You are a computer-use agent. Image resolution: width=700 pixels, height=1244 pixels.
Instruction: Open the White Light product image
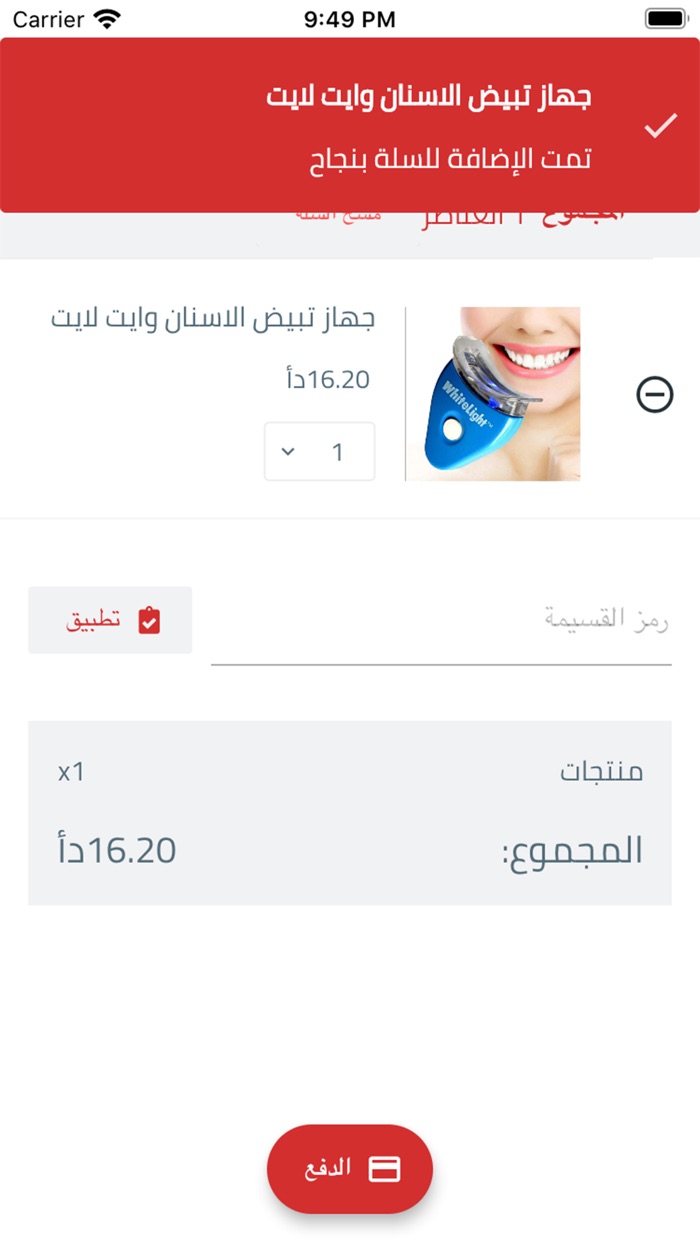point(494,394)
